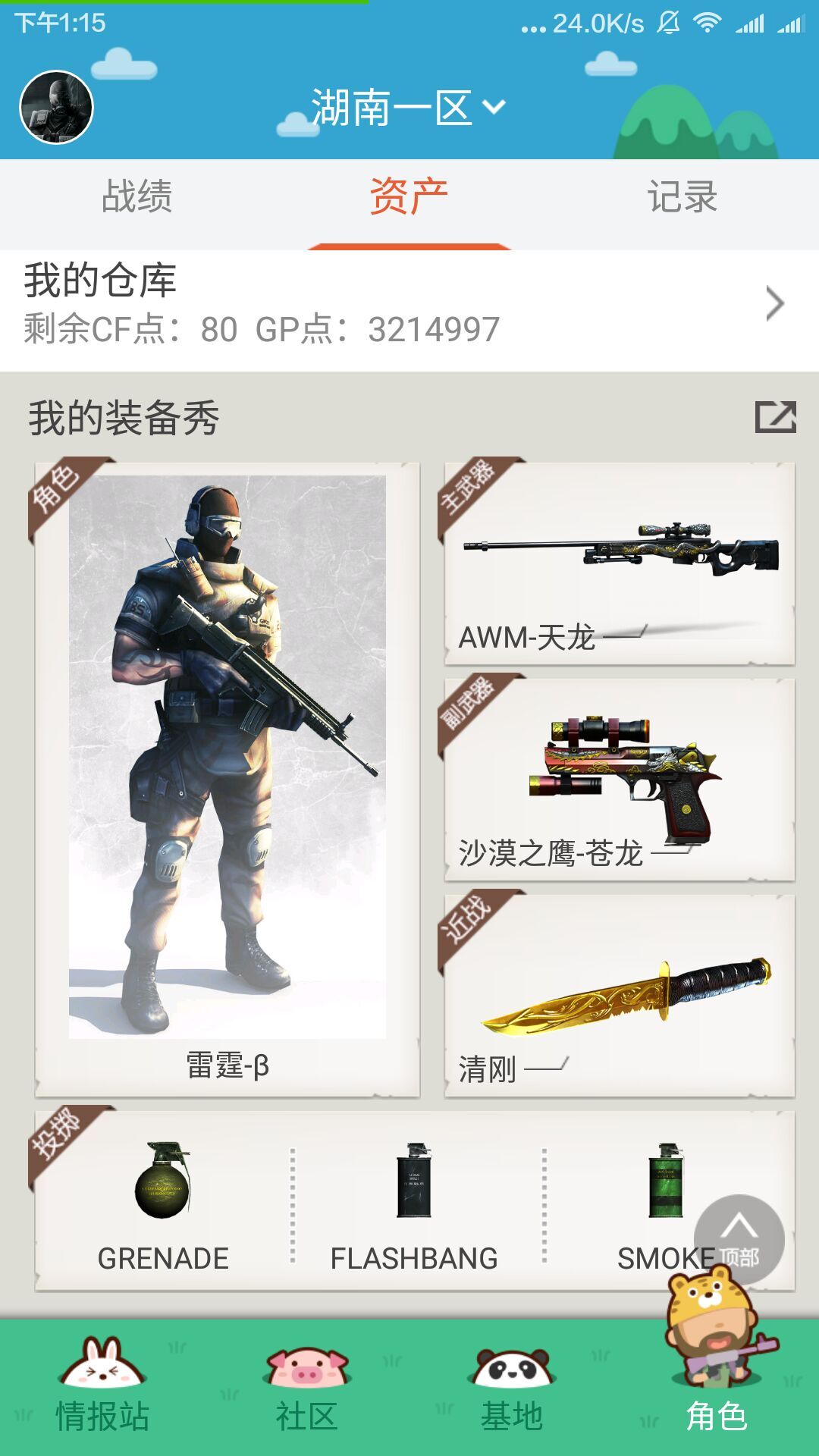
Task: Switch to the 战绩 tab
Action: pyautogui.click(x=136, y=197)
